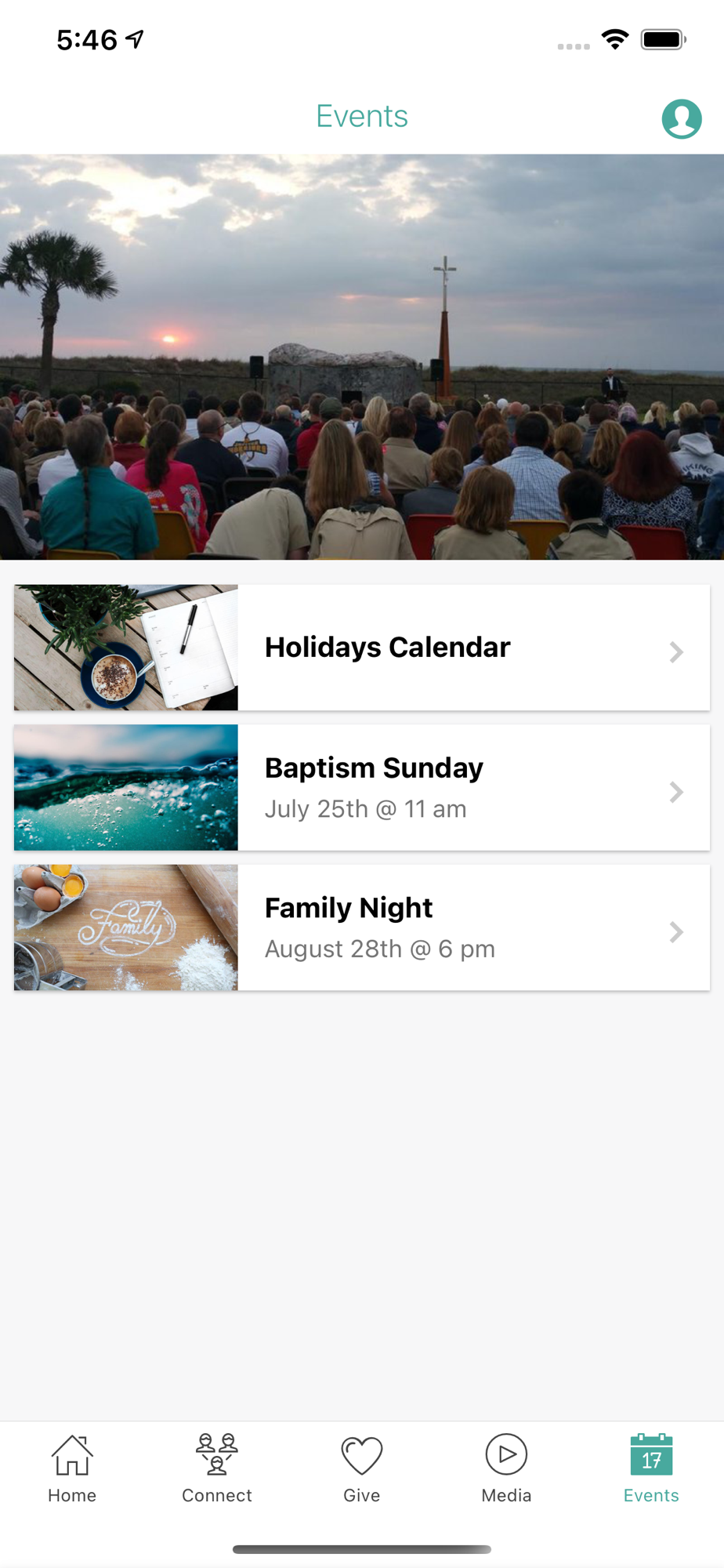Open the Give tab
This screenshot has width=724, height=1568.
362,1468
